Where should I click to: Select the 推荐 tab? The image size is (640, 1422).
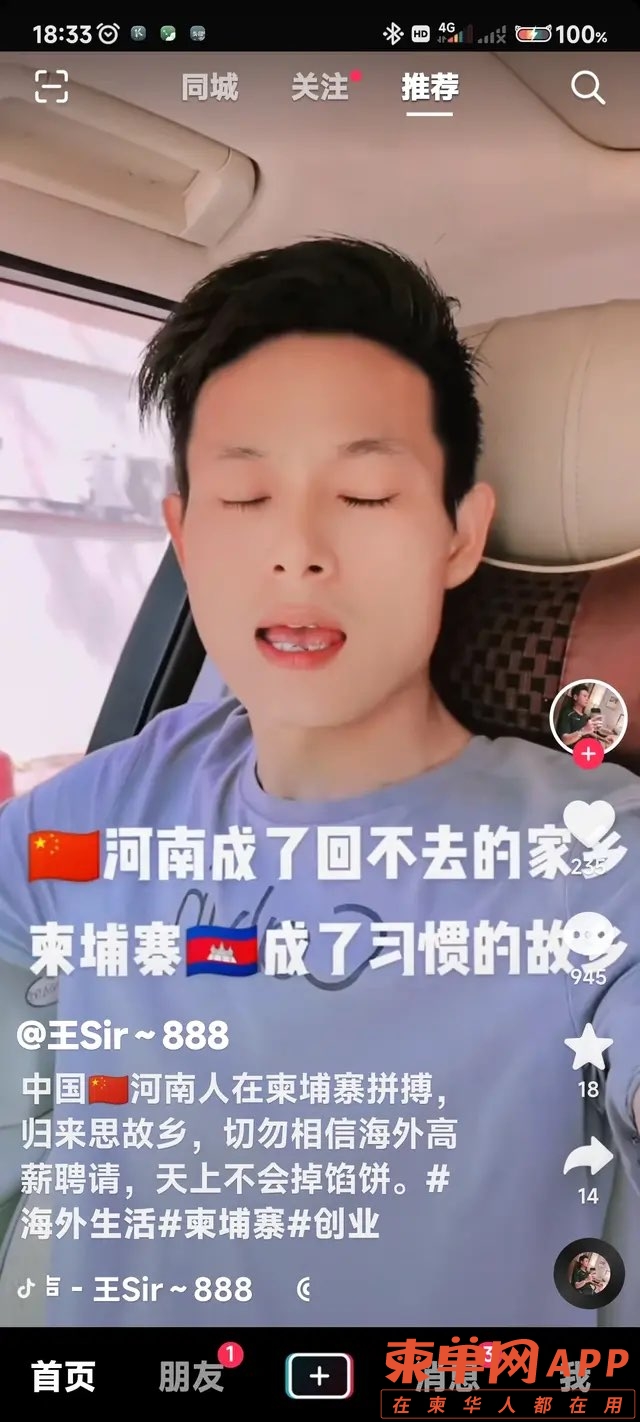pyautogui.click(x=429, y=88)
